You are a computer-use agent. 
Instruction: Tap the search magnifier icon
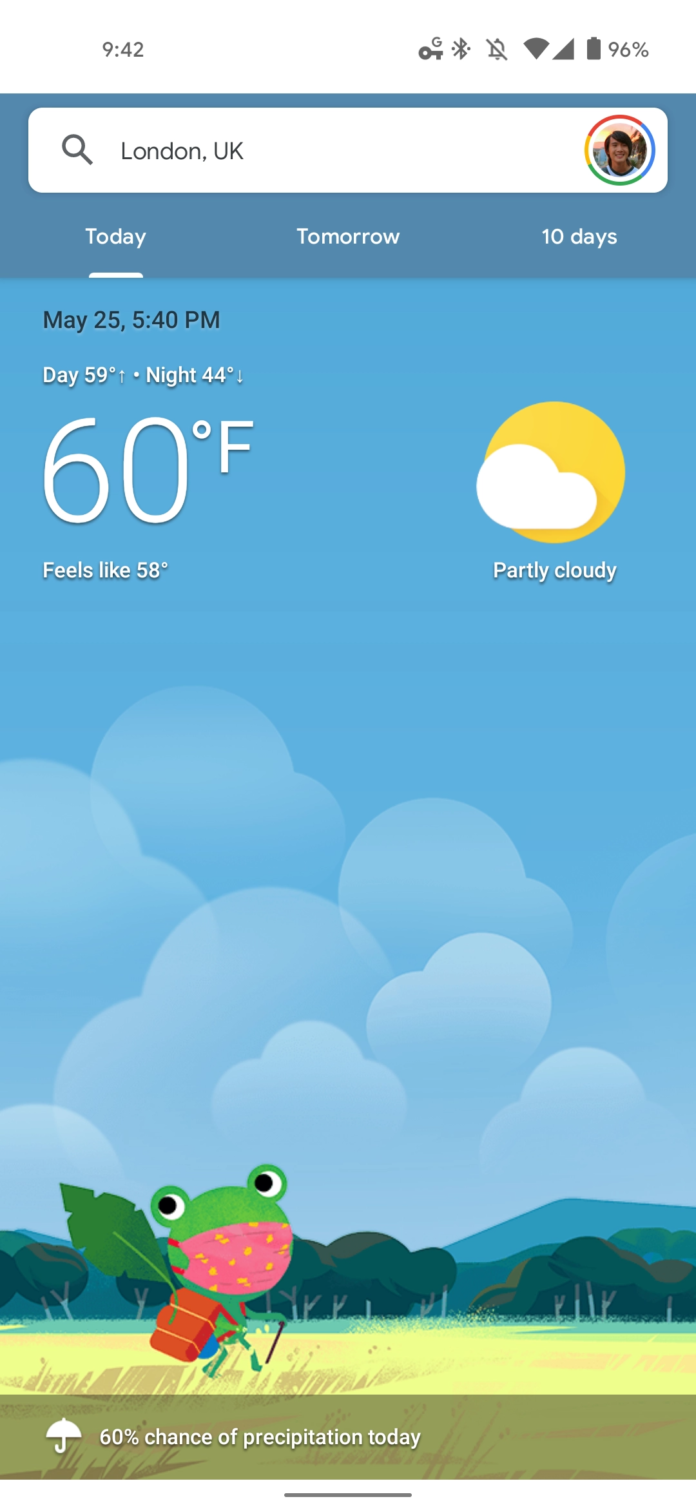pos(77,151)
